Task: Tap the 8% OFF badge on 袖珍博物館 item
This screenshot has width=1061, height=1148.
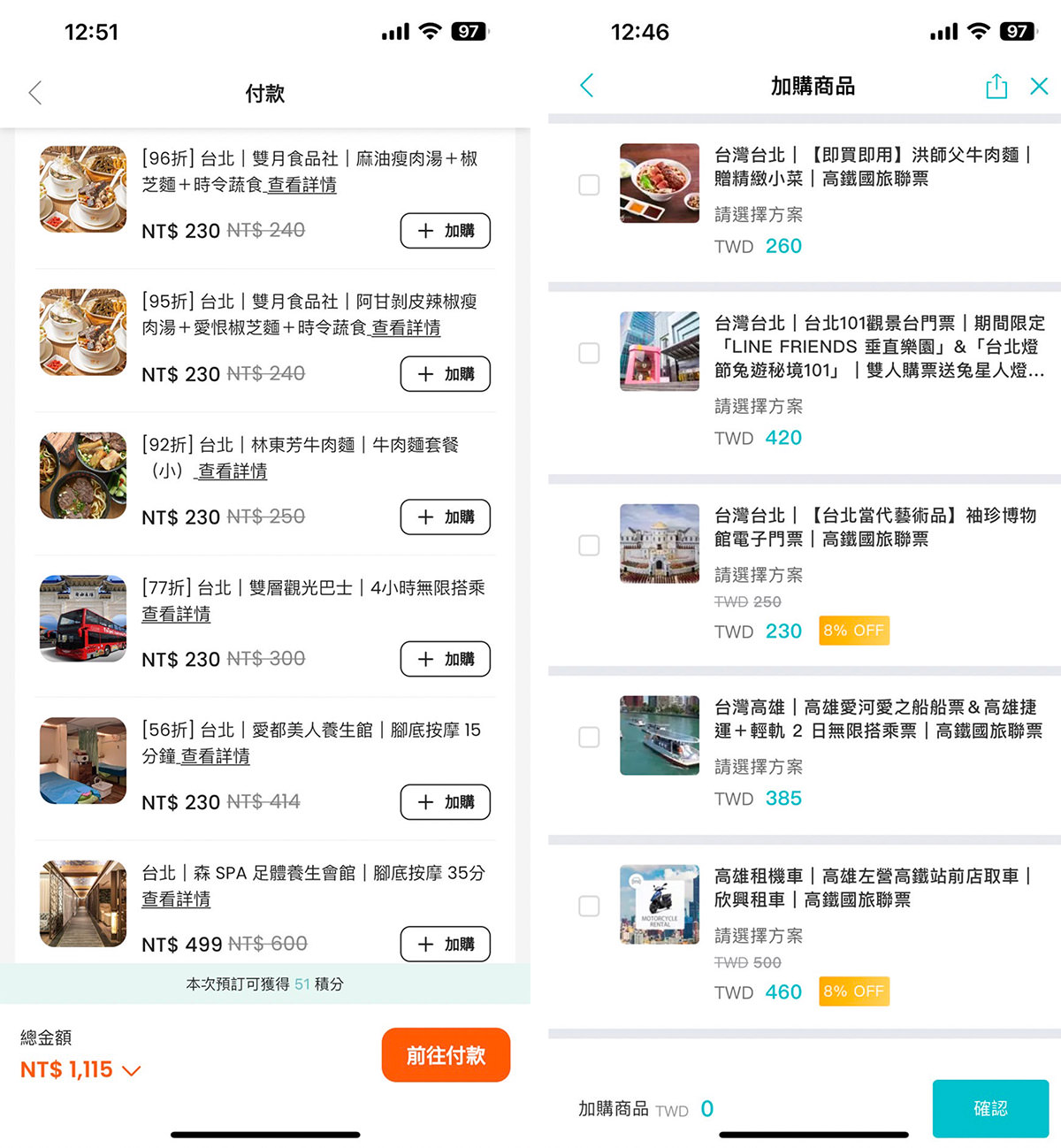Action: (853, 630)
